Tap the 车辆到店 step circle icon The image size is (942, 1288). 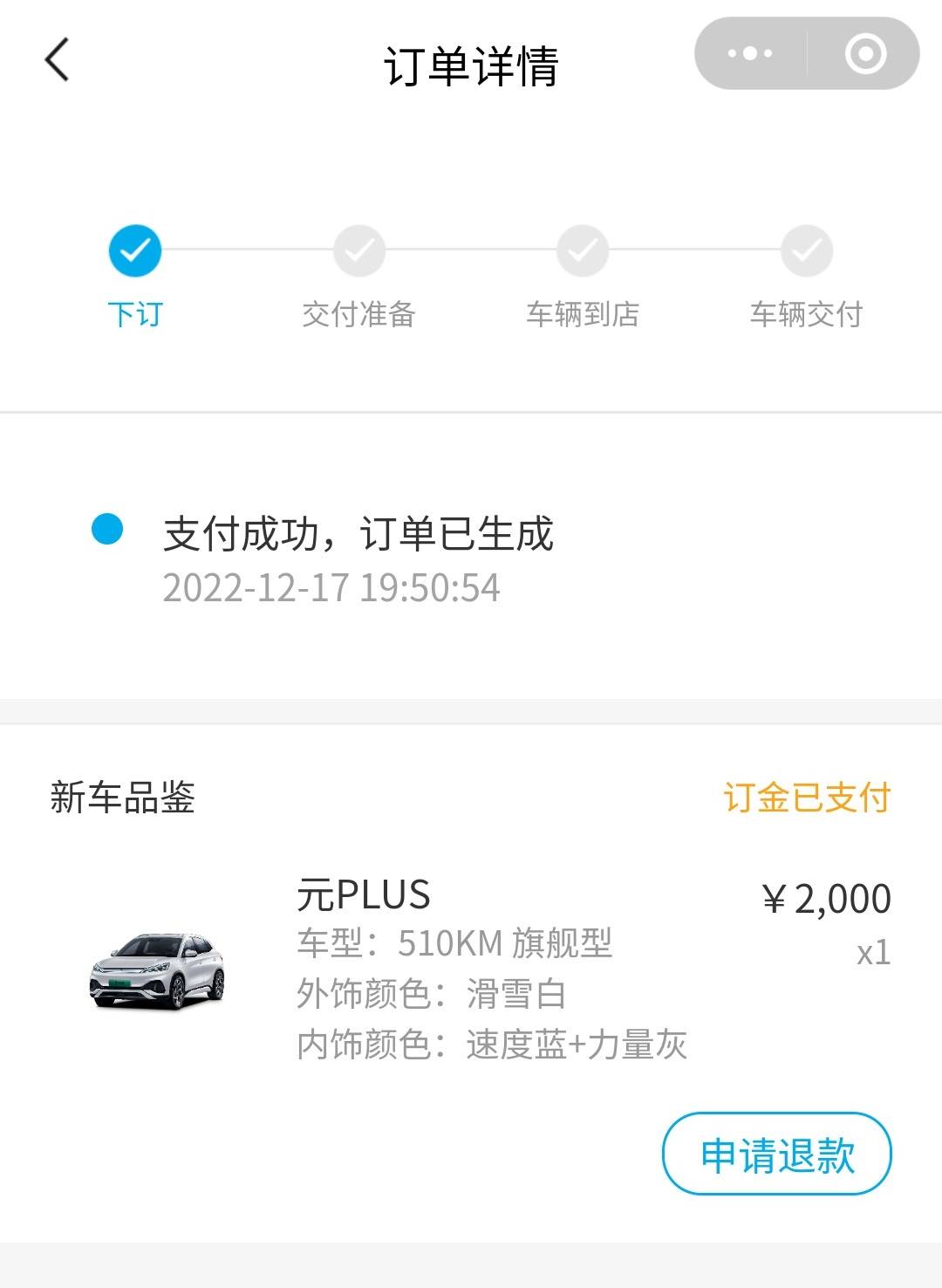(582, 250)
